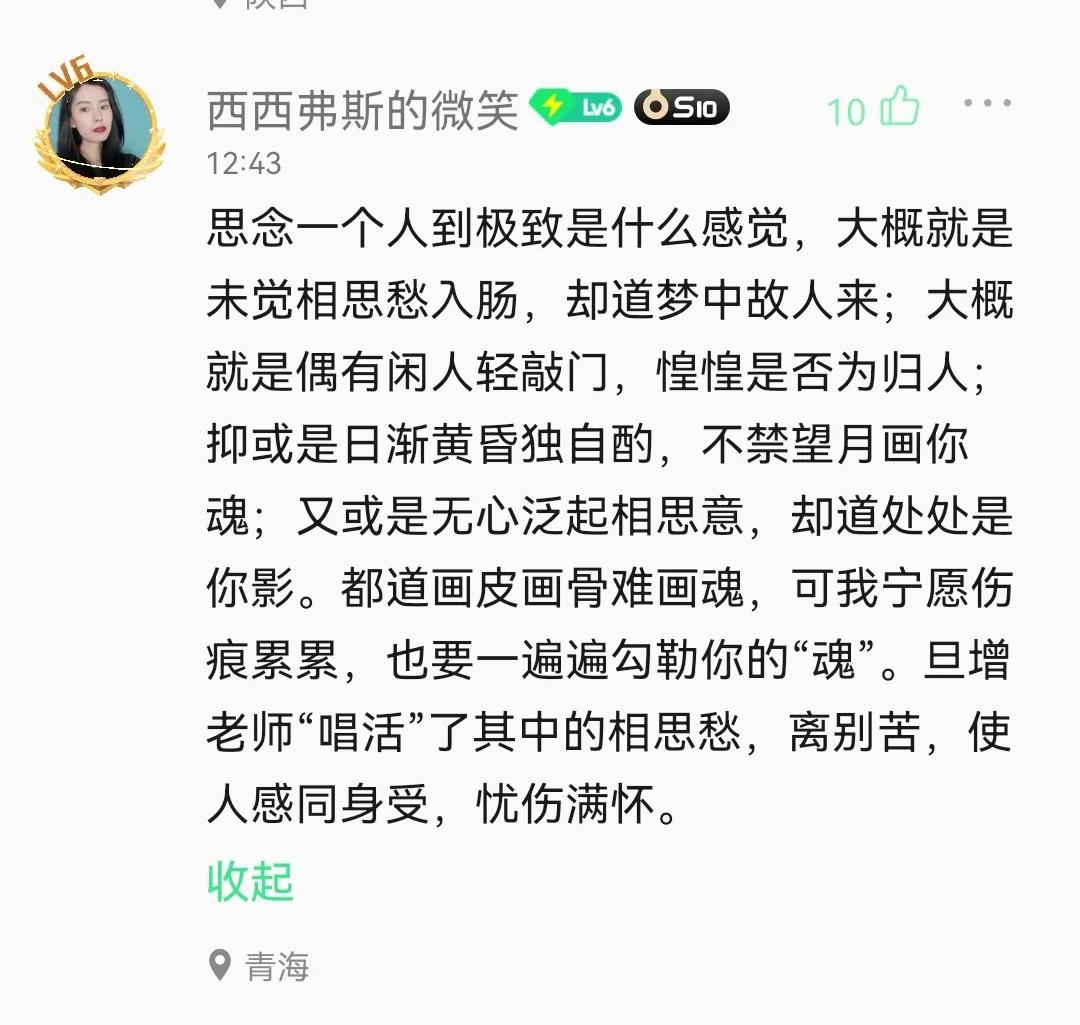The height and width of the screenshot is (1025, 1080).
Task: Tap the green Lv6 level badge
Action: pyautogui.click(x=576, y=107)
